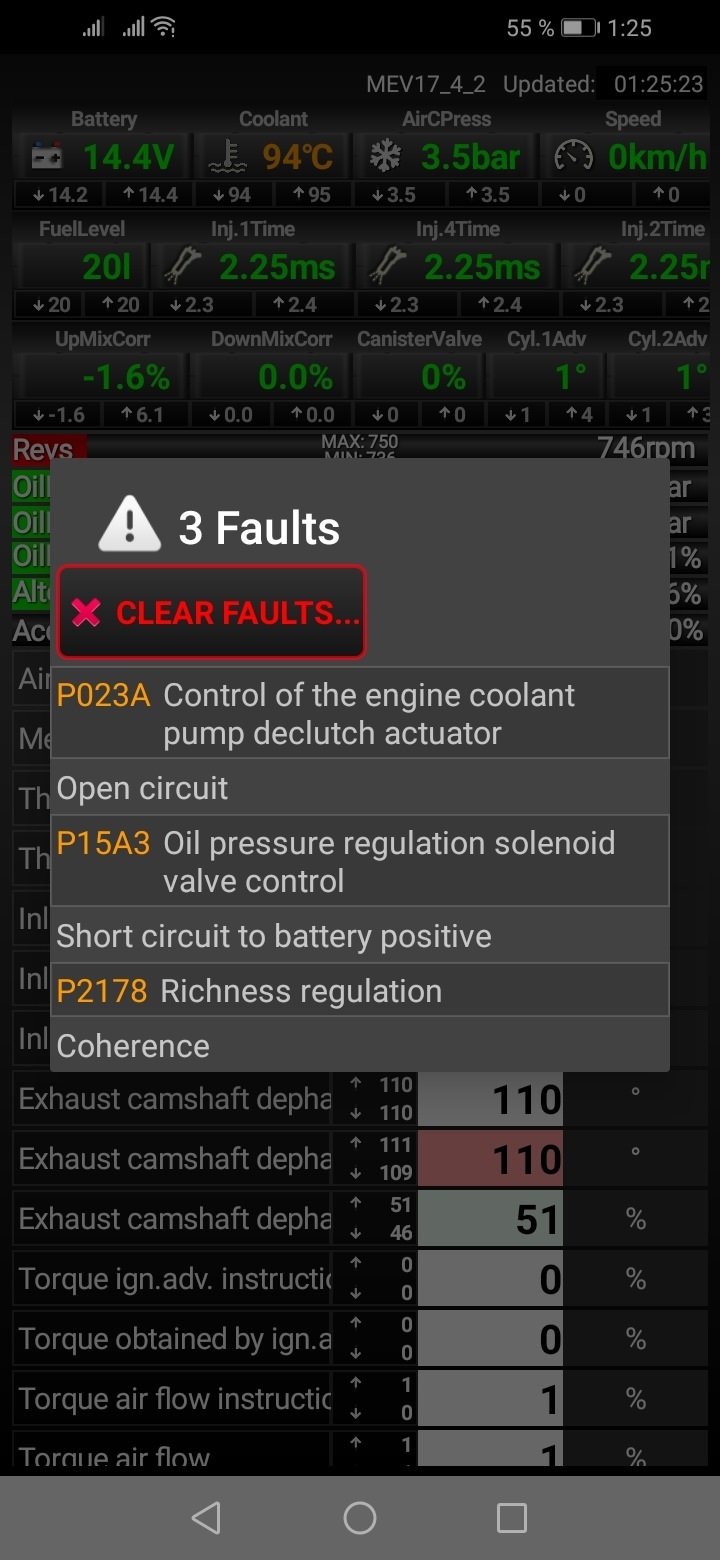Open fault code P15A3 details
This screenshot has height=1560, width=720.
point(360,861)
